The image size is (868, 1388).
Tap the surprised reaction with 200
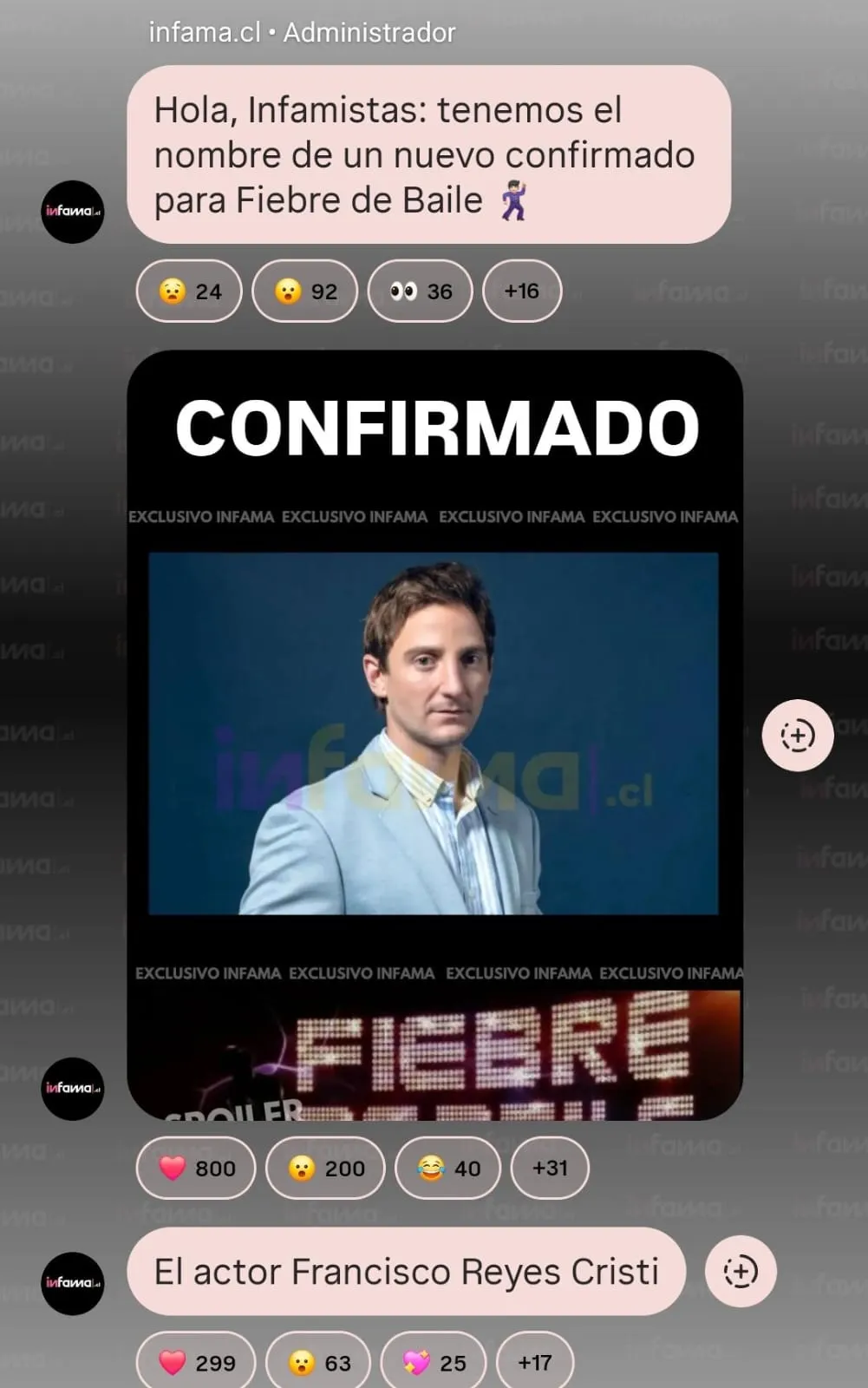(325, 1169)
